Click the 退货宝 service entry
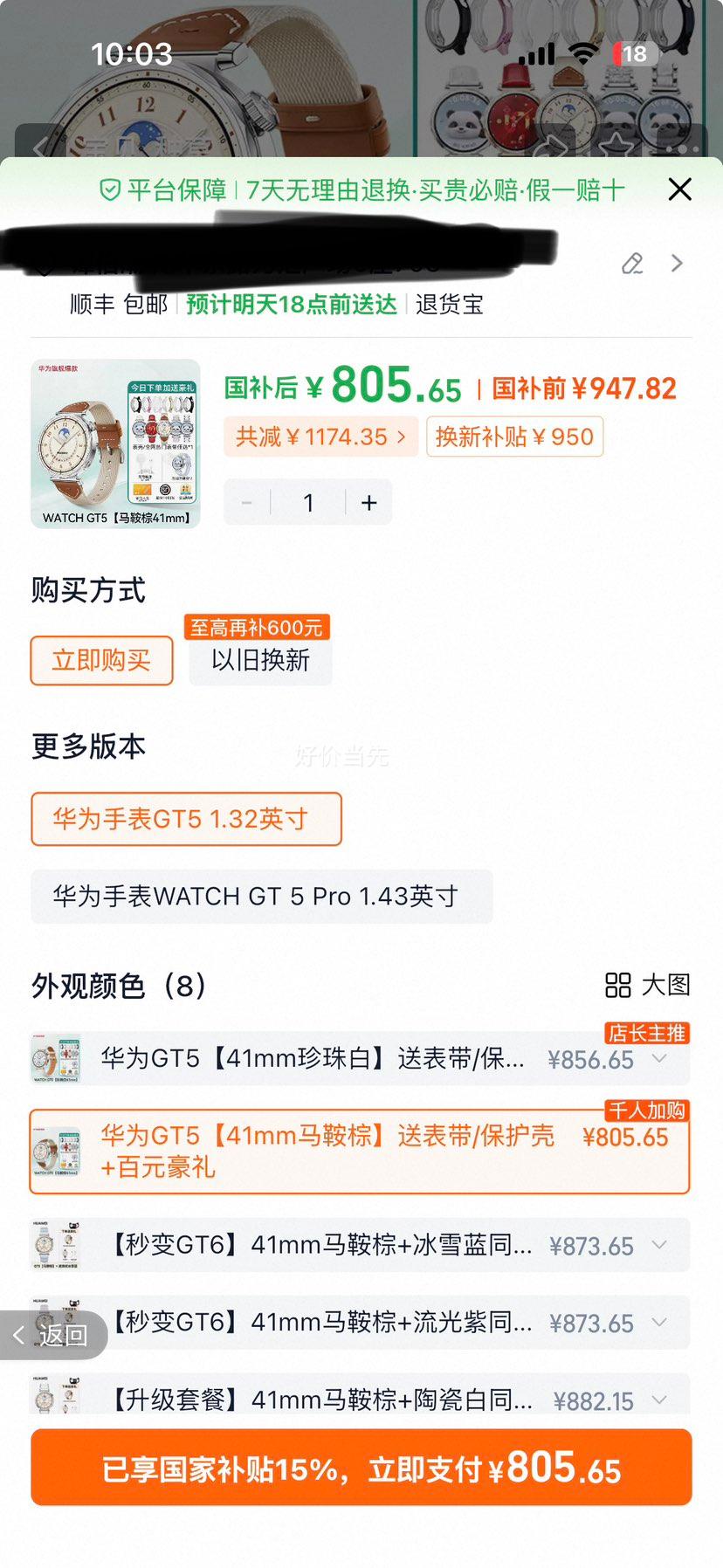Screen dimensions: 723x1568 [451, 305]
